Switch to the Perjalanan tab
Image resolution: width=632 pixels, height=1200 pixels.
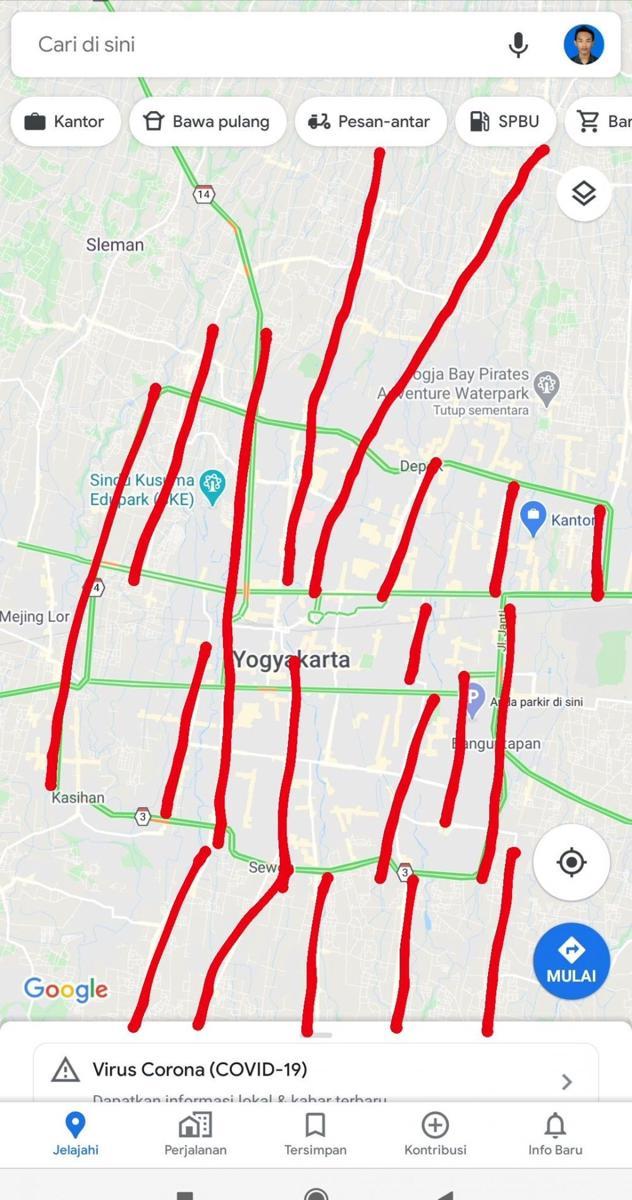point(195,1135)
